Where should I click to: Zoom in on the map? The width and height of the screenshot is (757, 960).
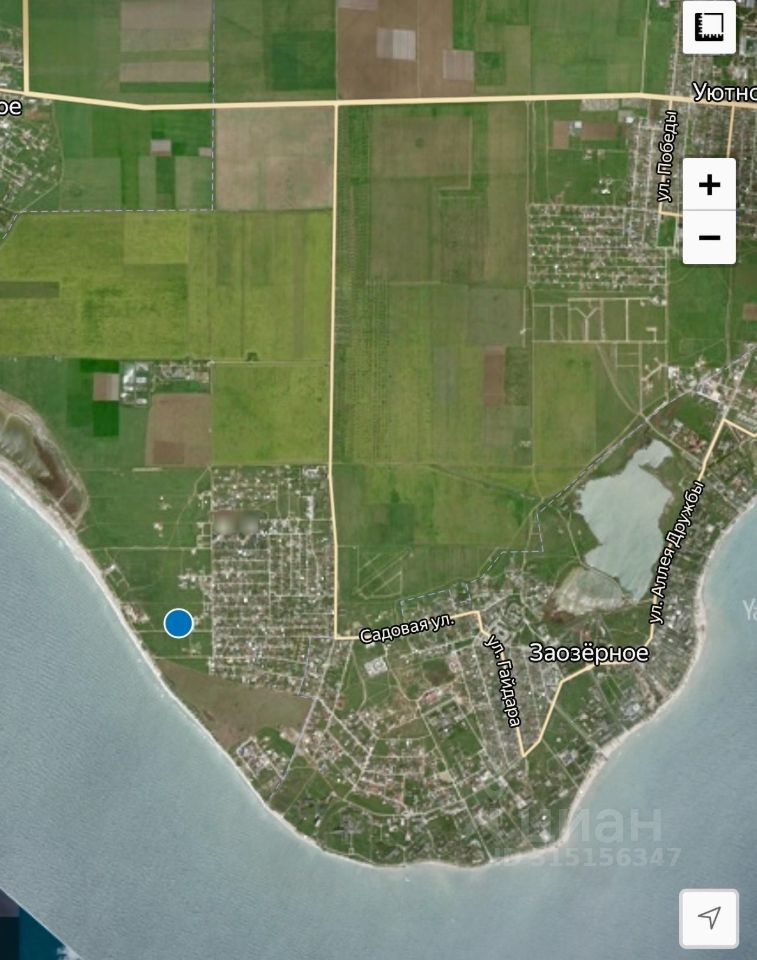coord(709,185)
